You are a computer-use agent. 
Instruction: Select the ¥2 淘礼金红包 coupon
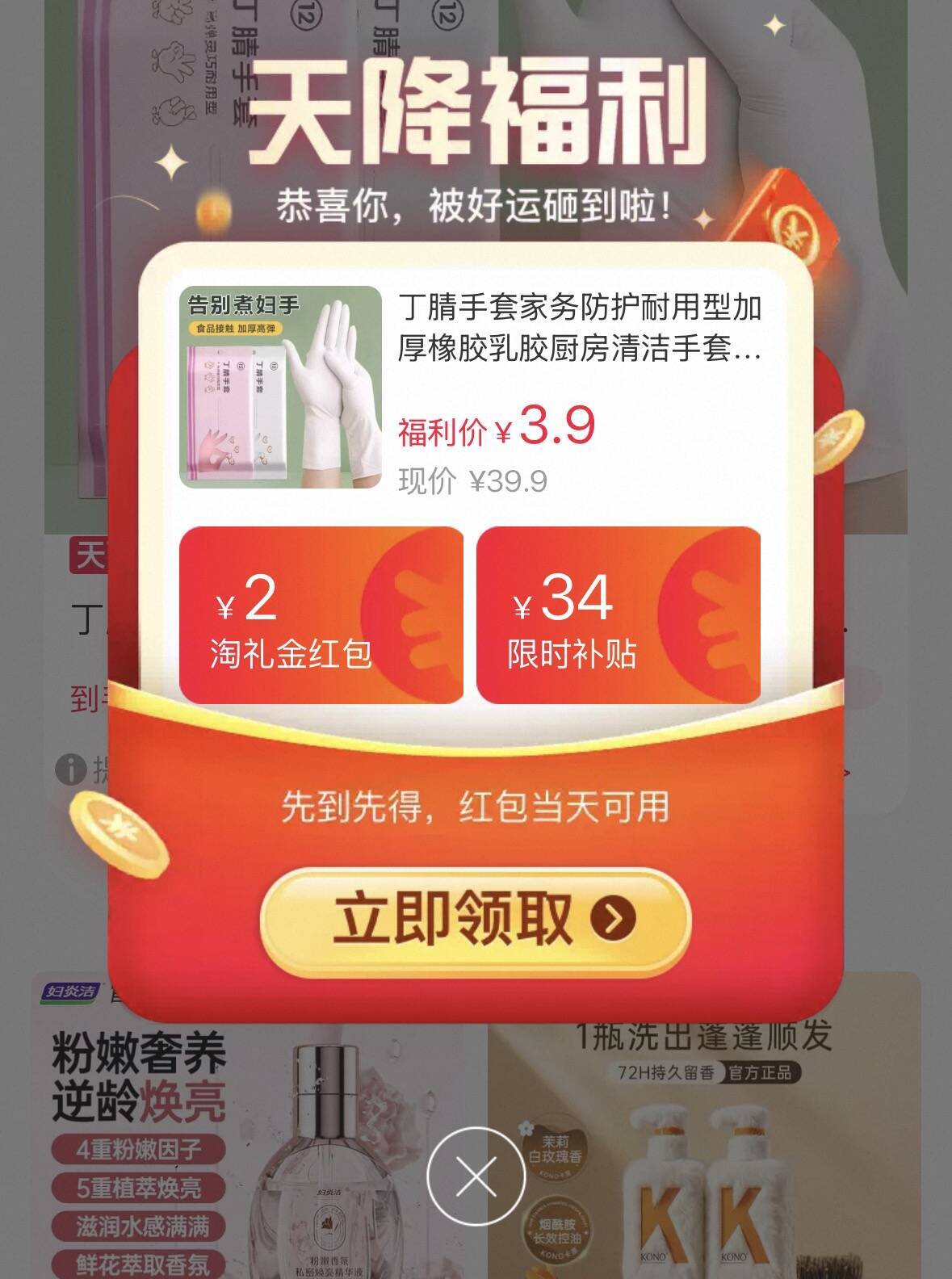(x=321, y=616)
